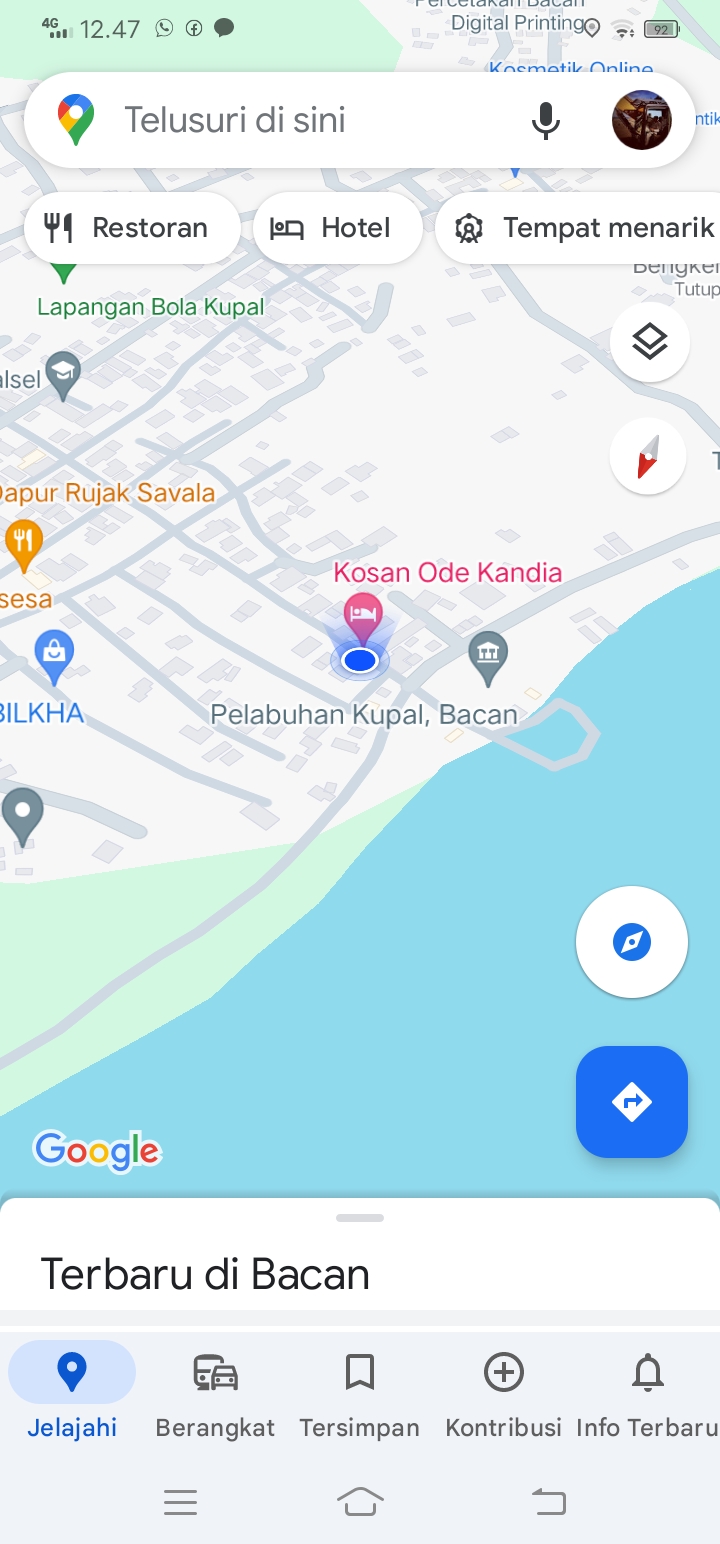Select the Restoran chip

[x=131, y=228]
